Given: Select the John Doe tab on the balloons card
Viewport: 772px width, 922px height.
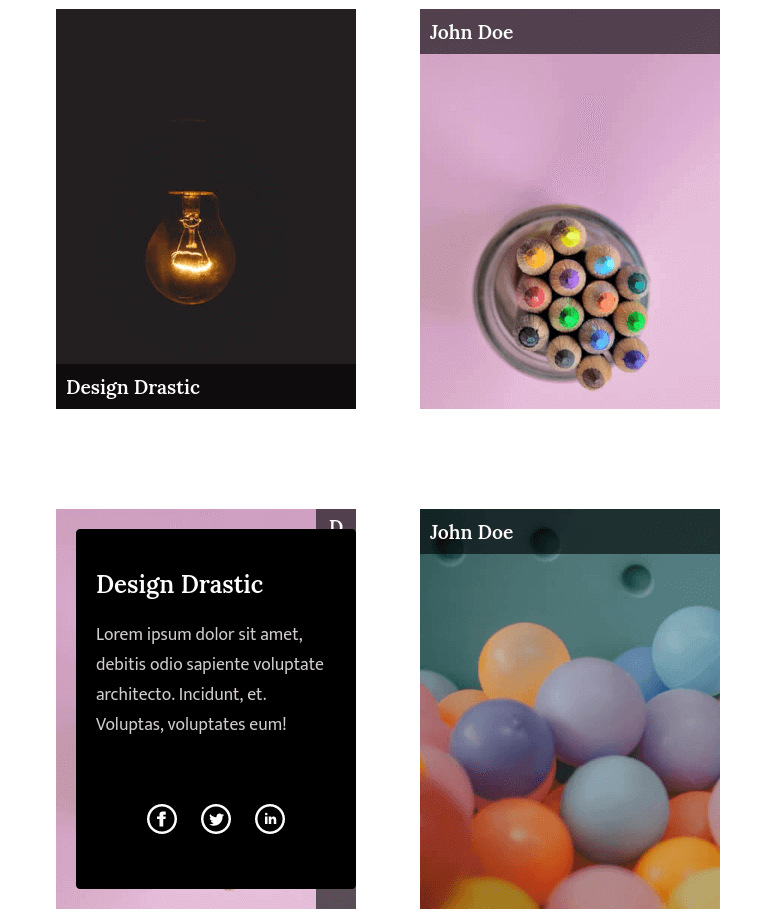Looking at the screenshot, I should (471, 532).
